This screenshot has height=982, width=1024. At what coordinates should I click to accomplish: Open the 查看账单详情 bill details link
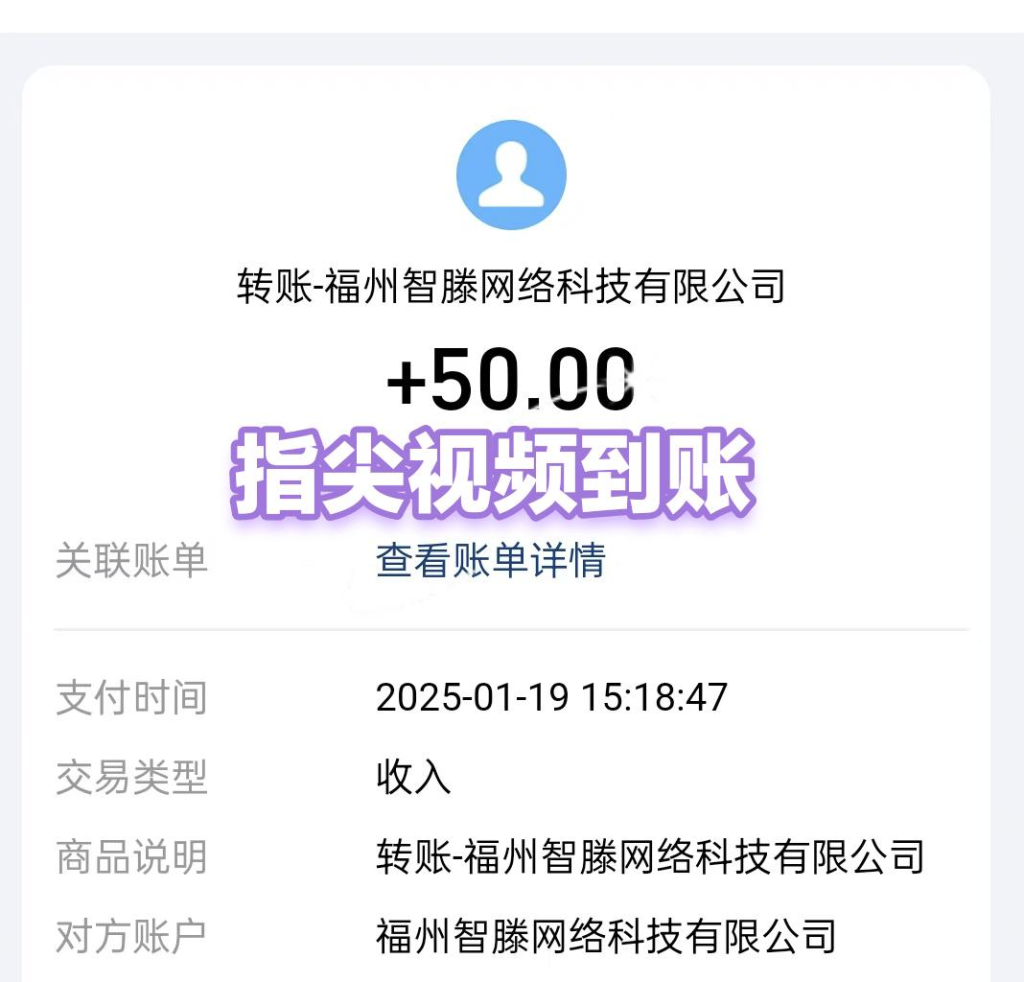coord(490,561)
